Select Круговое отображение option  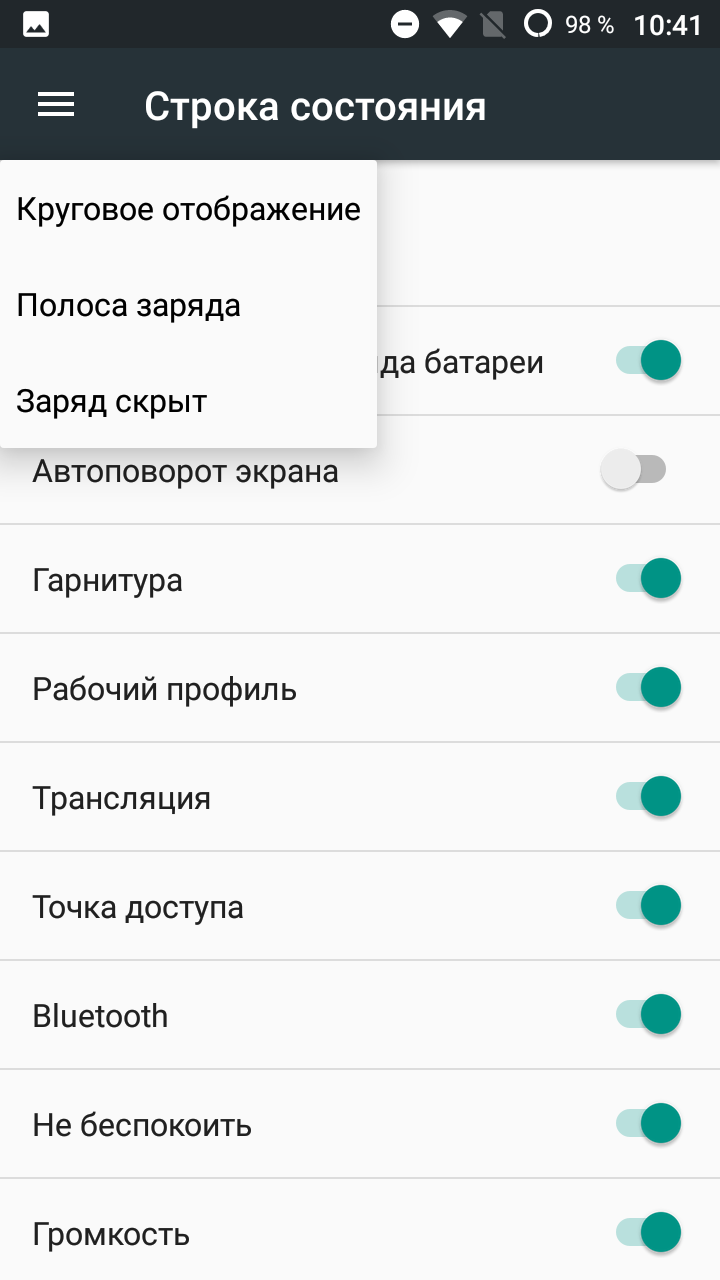point(189,210)
